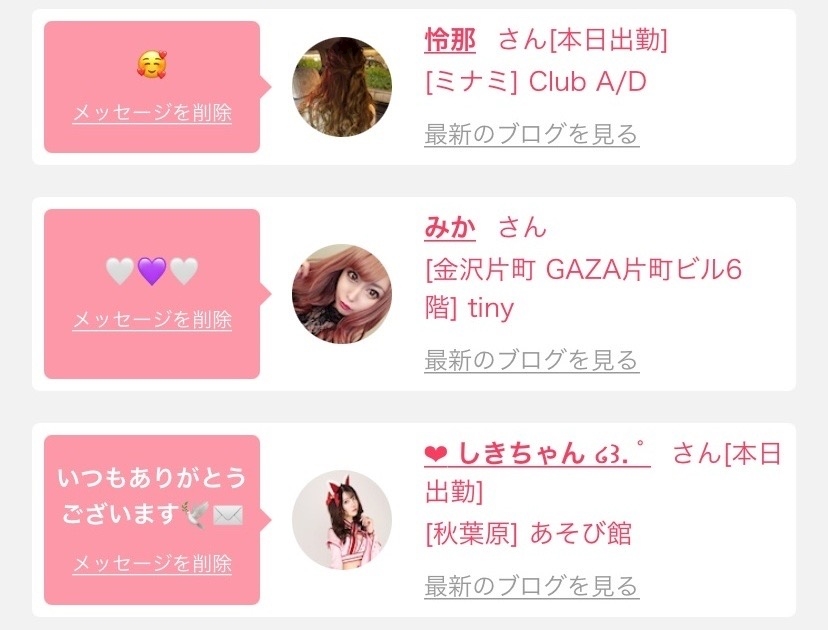Image resolution: width=828 pixels, height=630 pixels.
Task: View みか's latest blog
Action: tap(531, 360)
